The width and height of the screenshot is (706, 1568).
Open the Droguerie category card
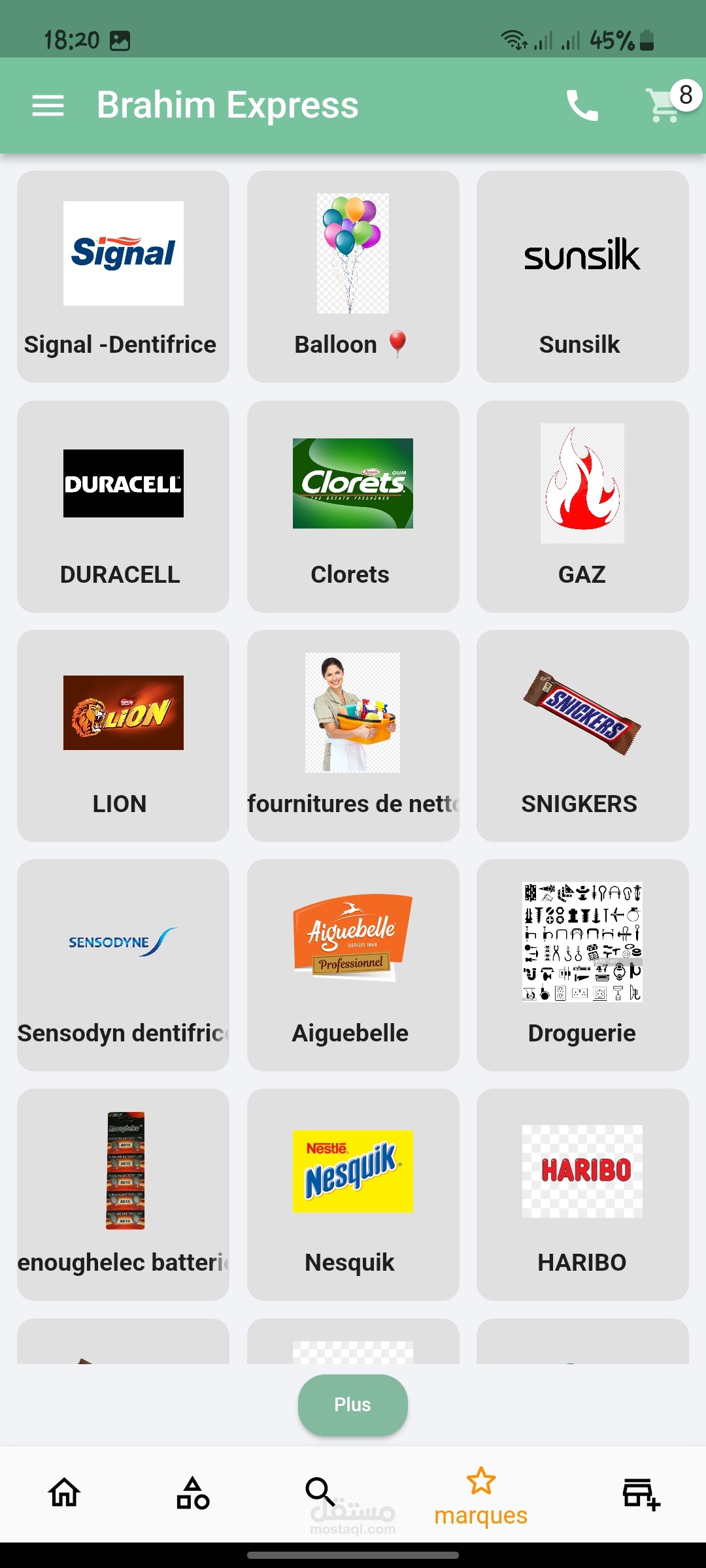pyautogui.click(x=582, y=965)
